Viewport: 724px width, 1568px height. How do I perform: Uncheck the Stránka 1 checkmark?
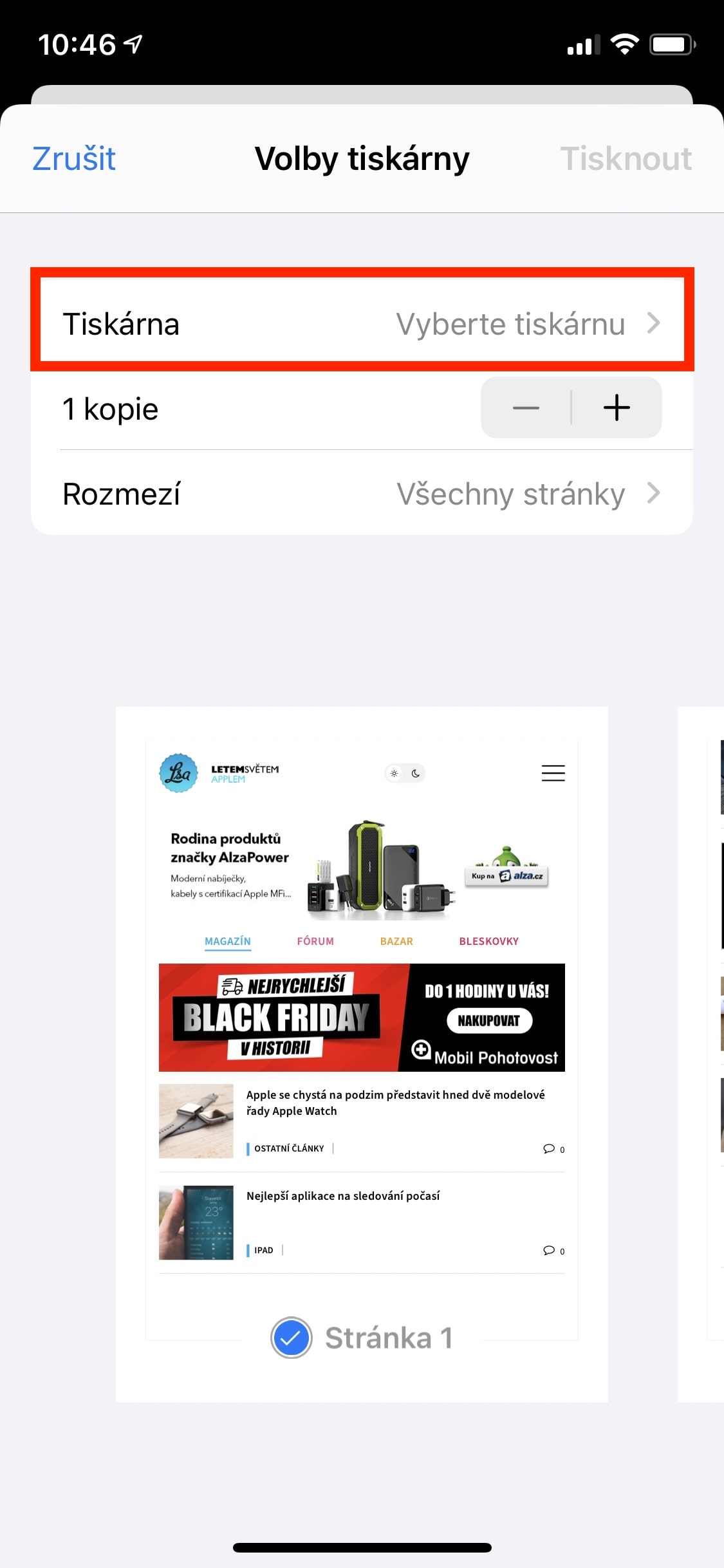(292, 1338)
